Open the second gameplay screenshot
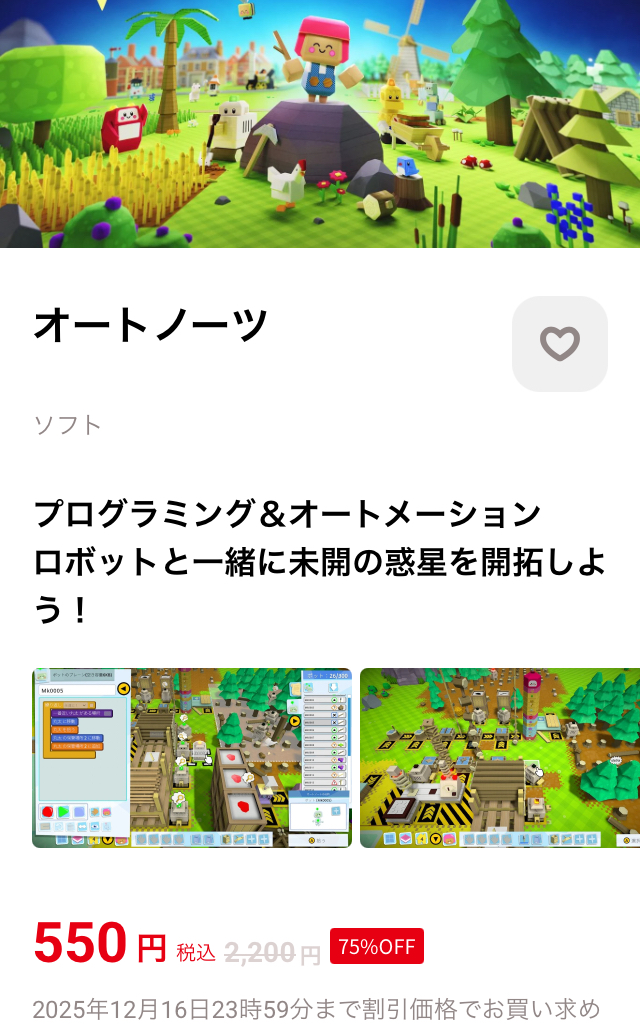This screenshot has width=640, height=1031. tap(500, 758)
